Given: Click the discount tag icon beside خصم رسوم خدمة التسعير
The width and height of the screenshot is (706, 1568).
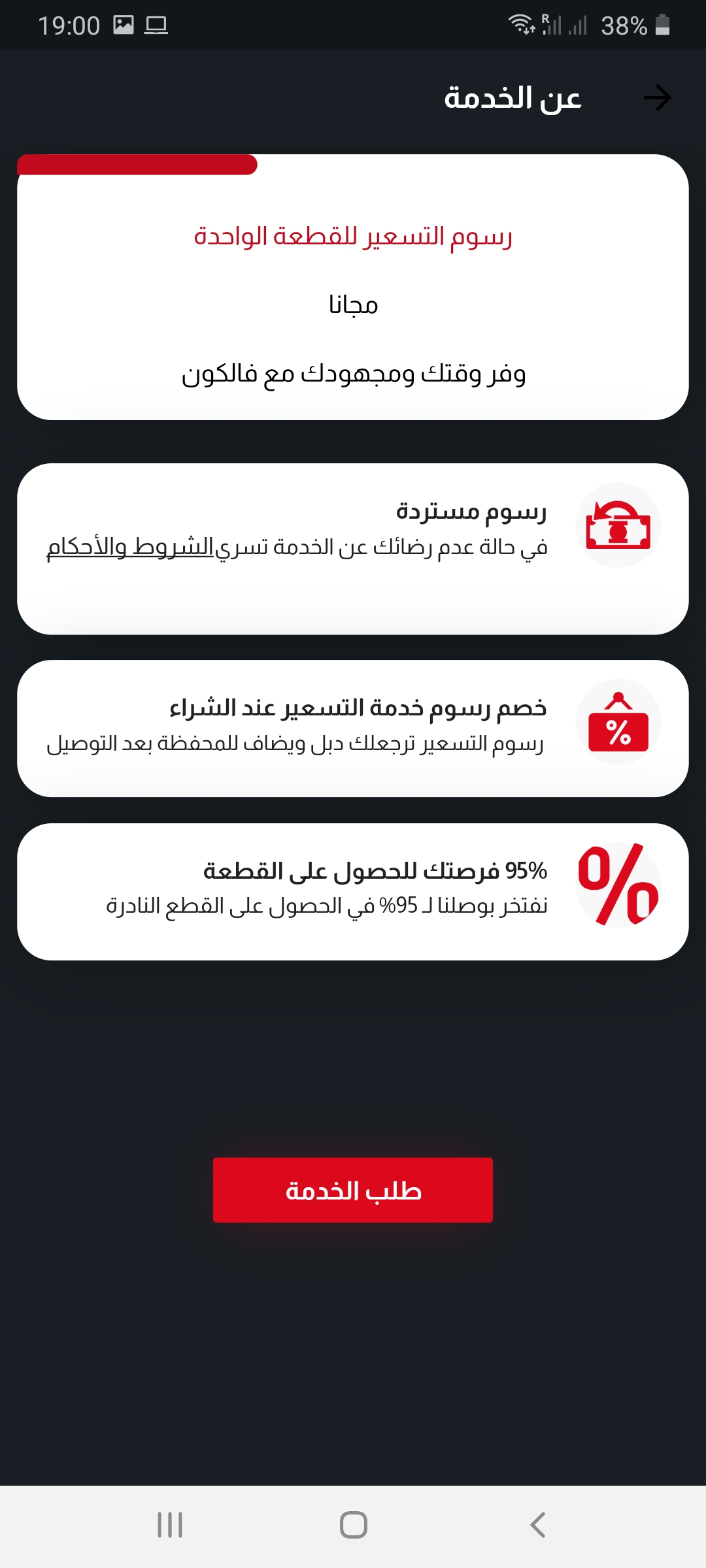Looking at the screenshot, I should coord(618,721).
